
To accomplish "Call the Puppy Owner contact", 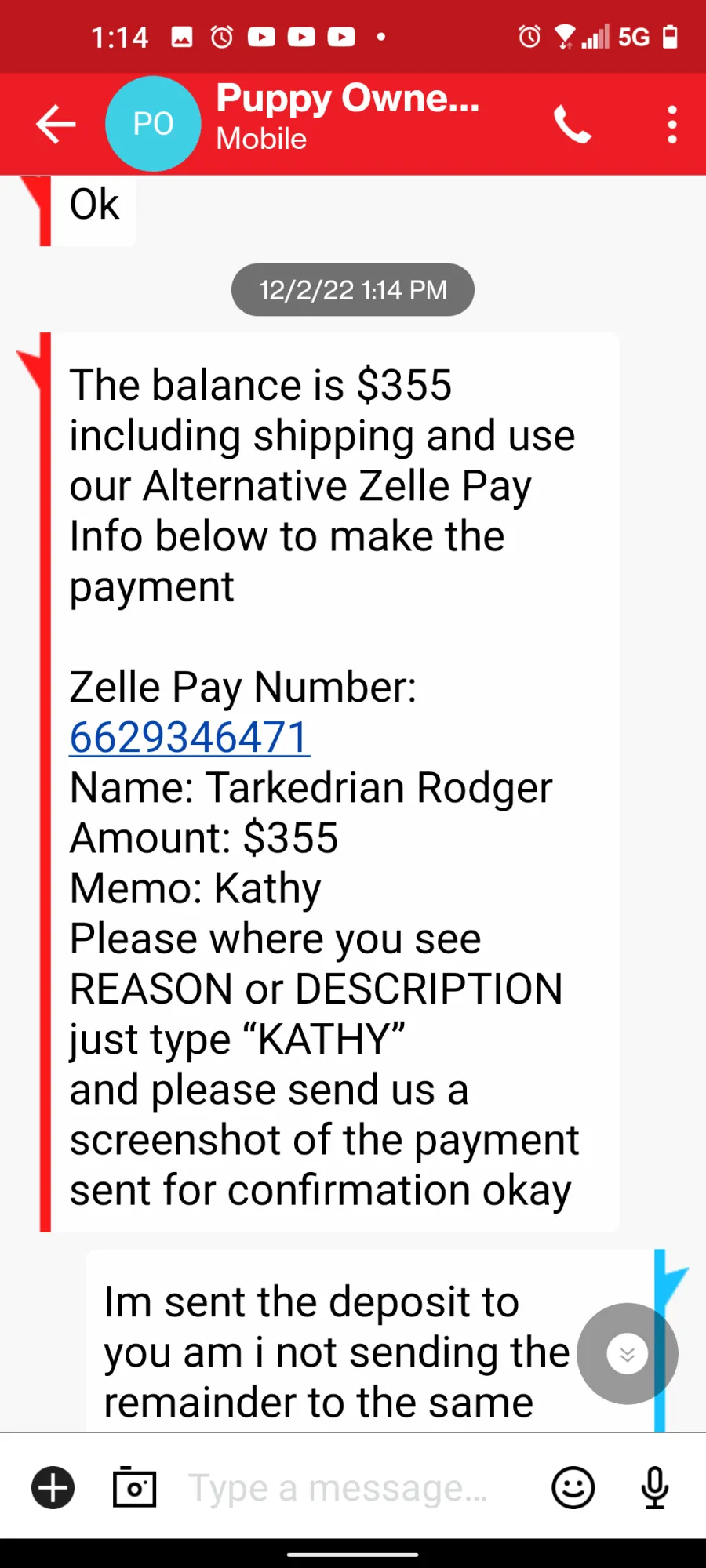I will click(x=573, y=124).
